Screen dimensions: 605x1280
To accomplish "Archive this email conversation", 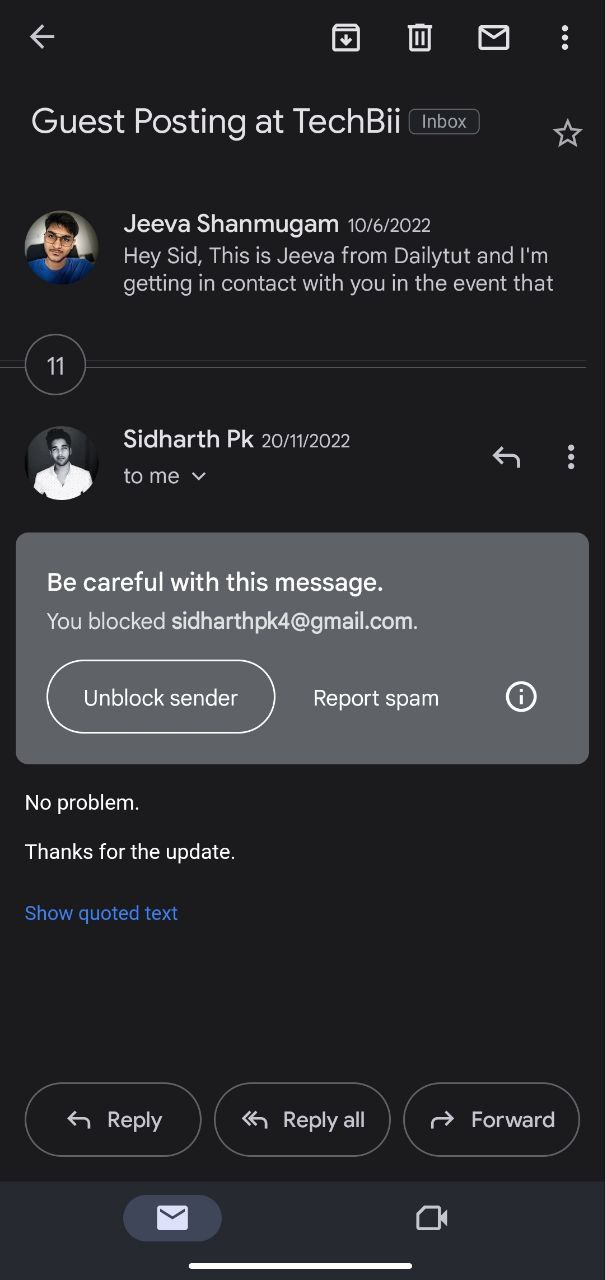I will 346,38.
